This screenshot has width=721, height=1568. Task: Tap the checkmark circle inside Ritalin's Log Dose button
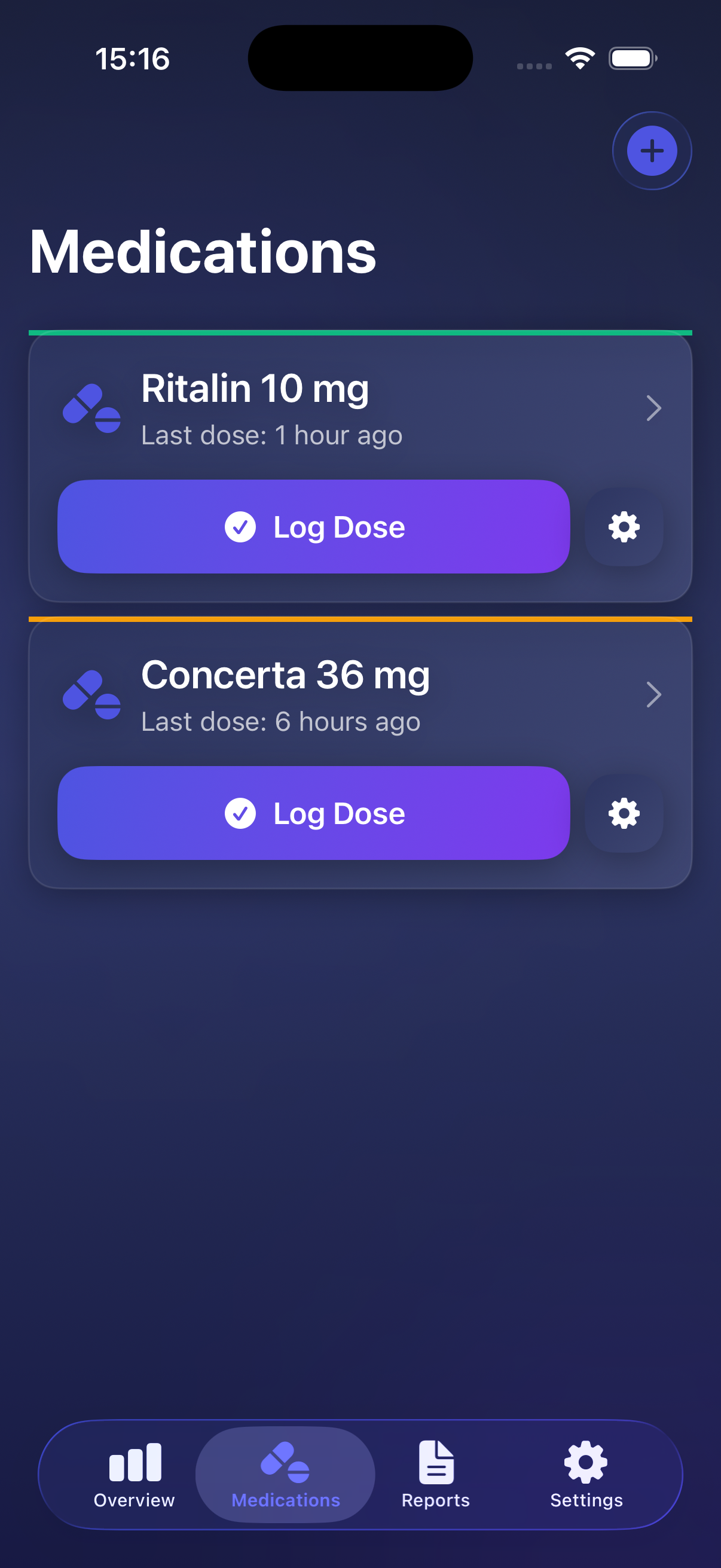[242, 527]
